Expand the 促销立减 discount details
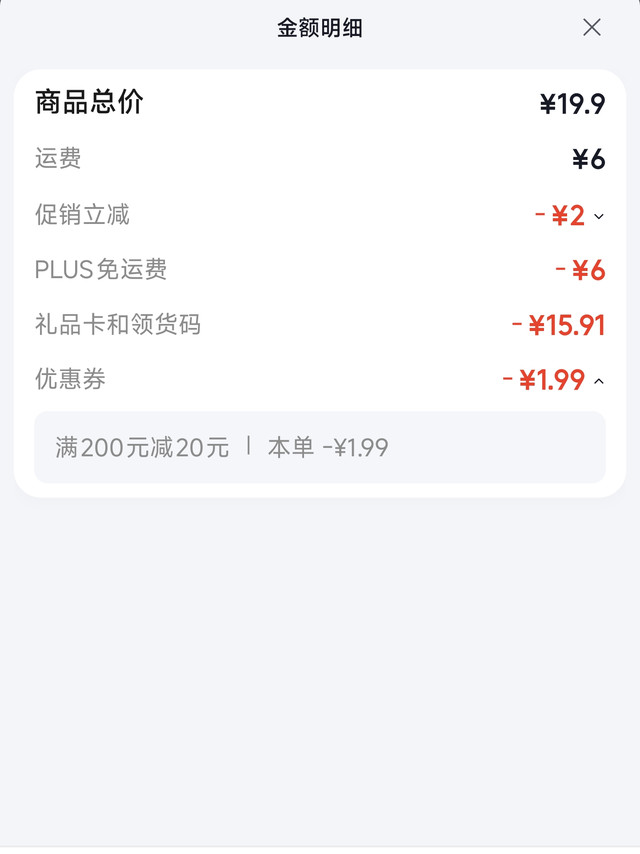 [x=599, y=216]
